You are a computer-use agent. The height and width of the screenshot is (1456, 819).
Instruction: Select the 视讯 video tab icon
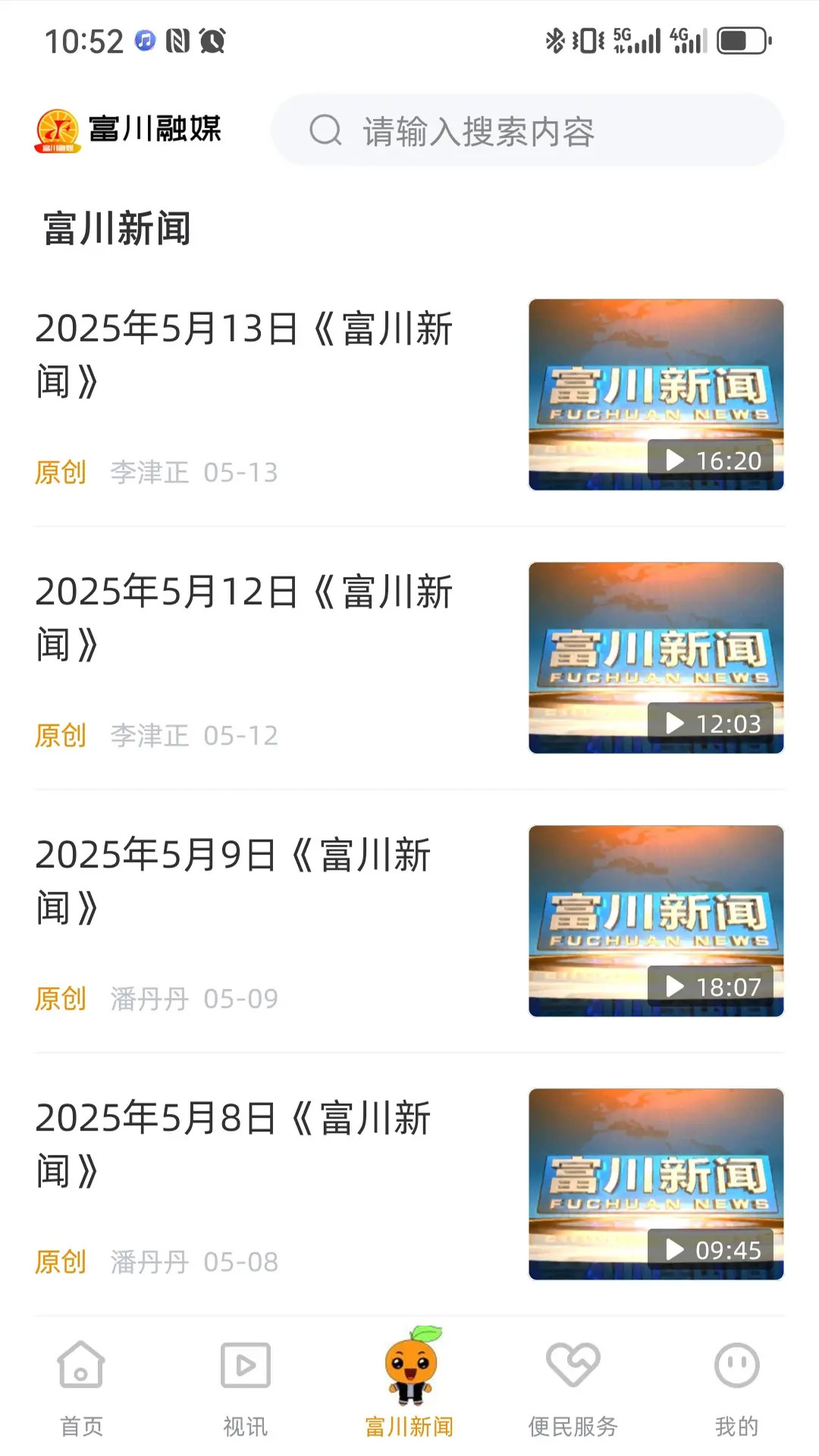coord(244,1365)
